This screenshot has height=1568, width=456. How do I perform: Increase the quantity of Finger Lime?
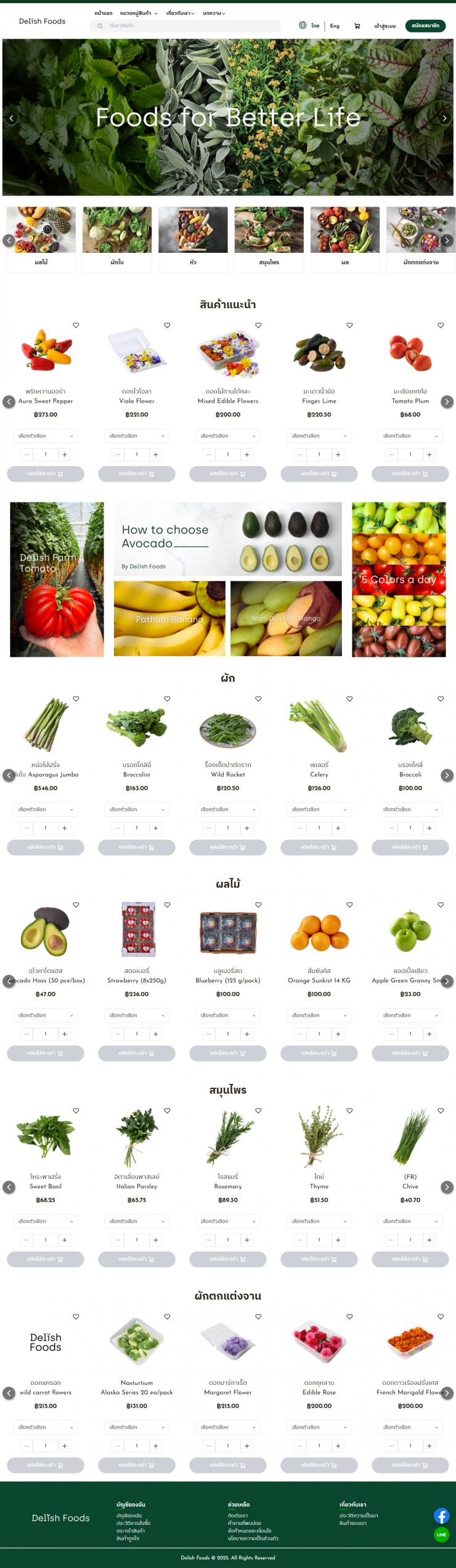pos(338,454)
